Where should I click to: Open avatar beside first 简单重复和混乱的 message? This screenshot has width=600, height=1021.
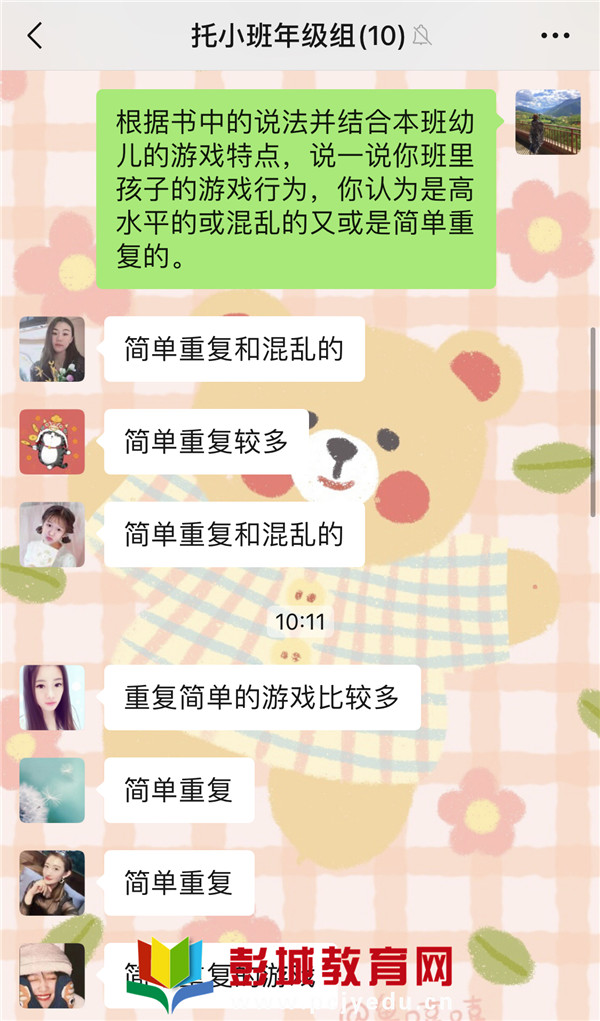(52, 349)
